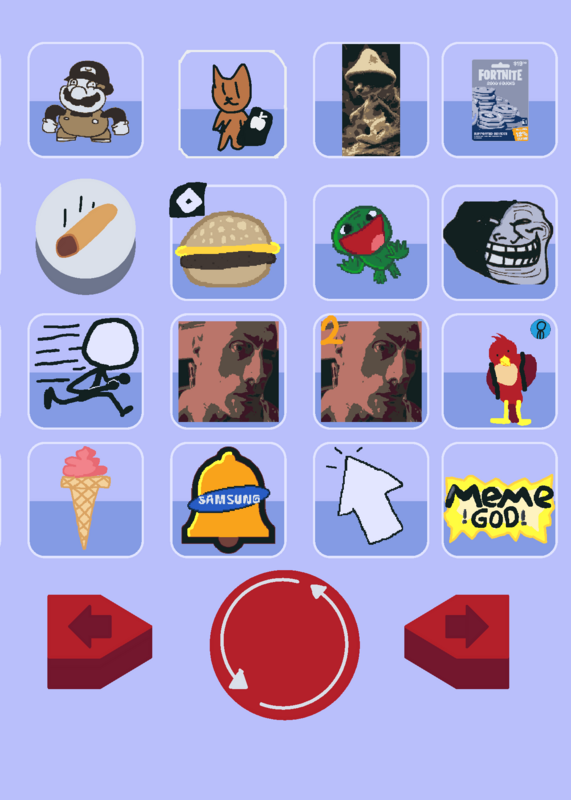The image size is (571, 800).
Task: Select the Mario character tile
Action: (x=85, y=100)
